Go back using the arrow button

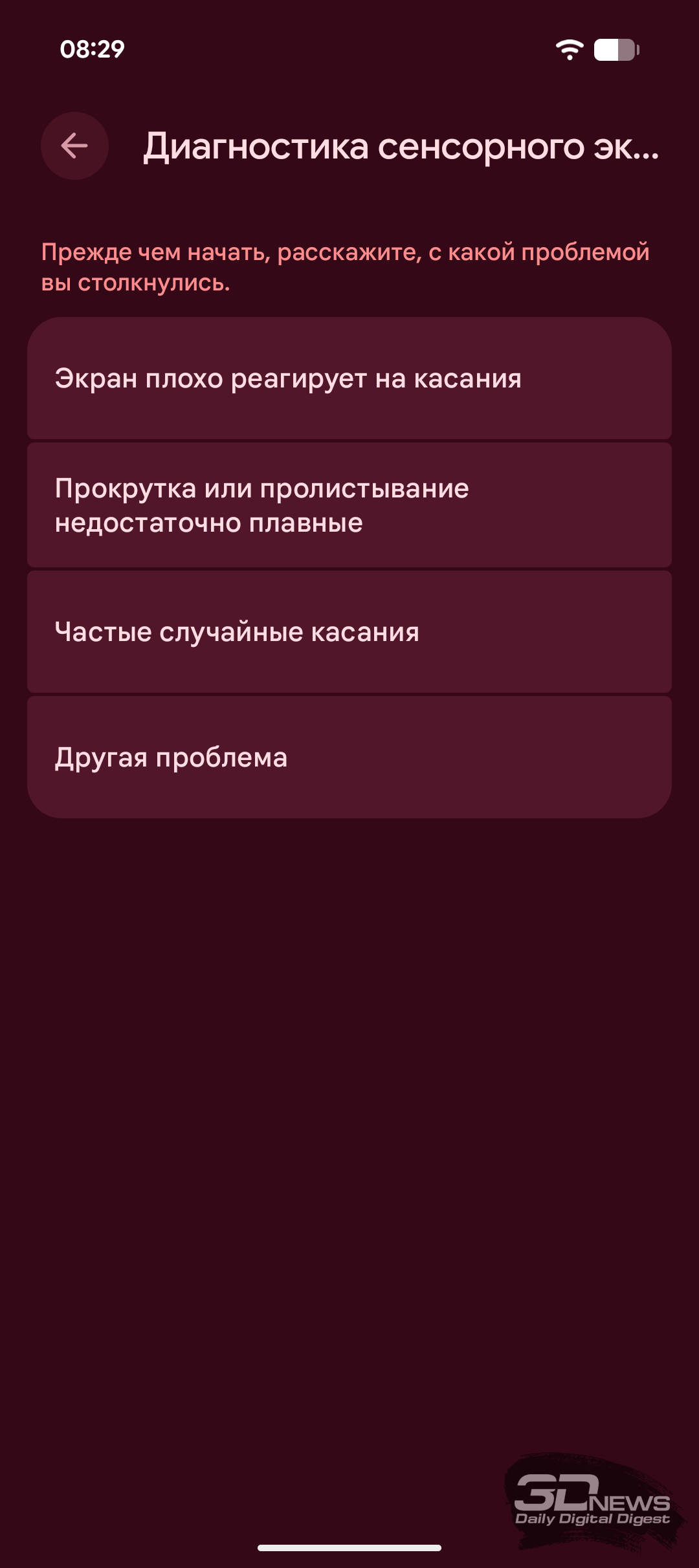pyautogui.click(x=74, y=146)
